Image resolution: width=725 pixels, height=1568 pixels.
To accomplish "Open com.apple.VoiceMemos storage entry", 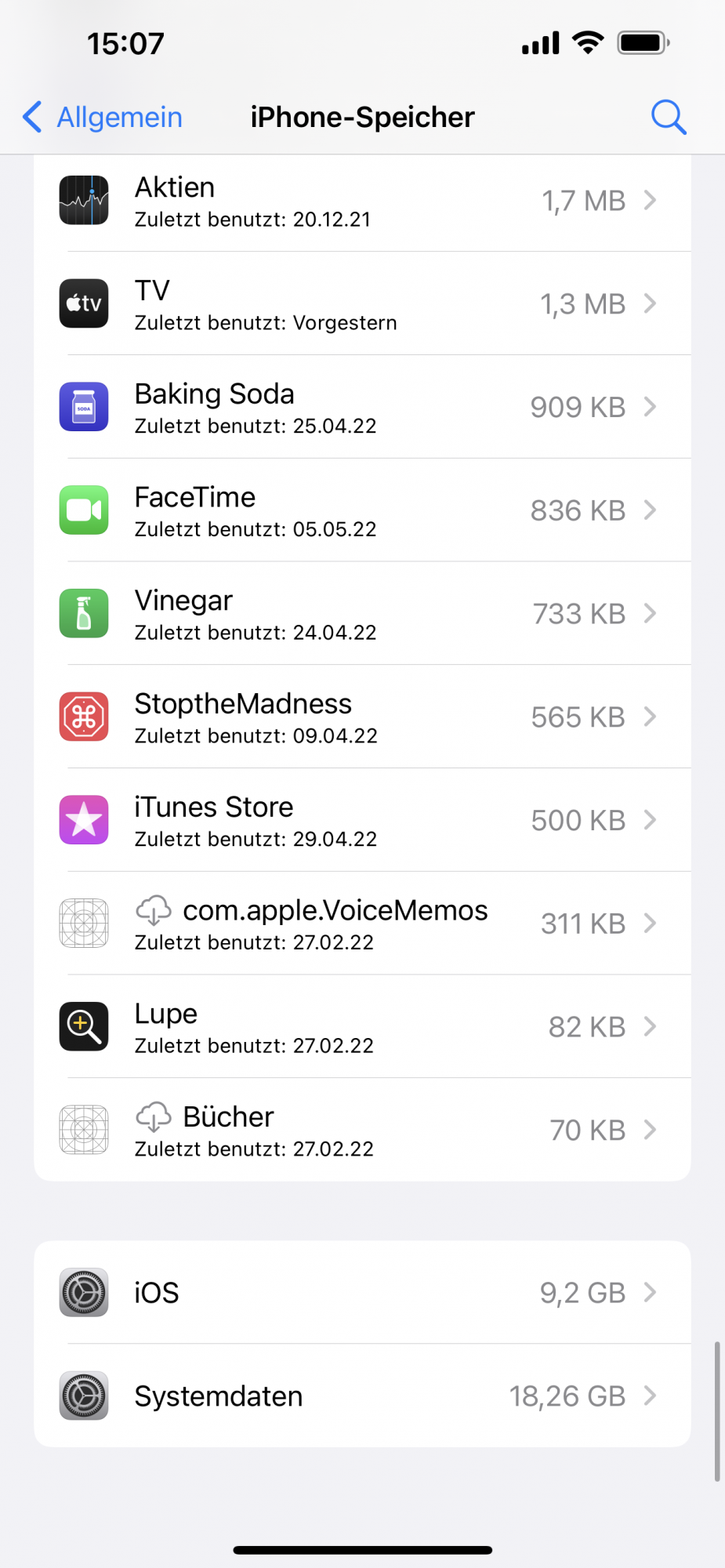I will (x=362, y=924).
